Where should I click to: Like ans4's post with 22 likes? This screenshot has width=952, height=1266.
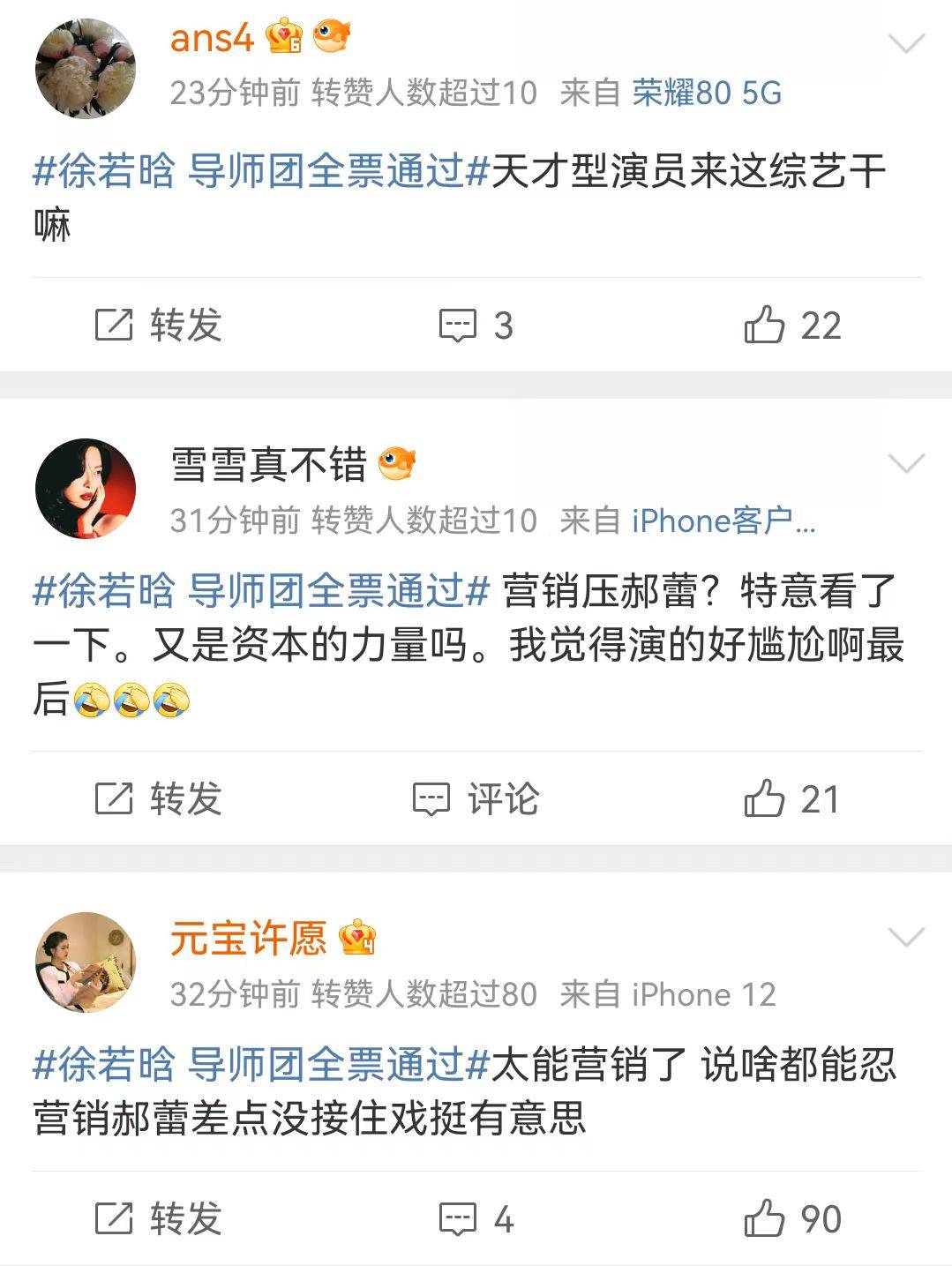pos(792,326)
